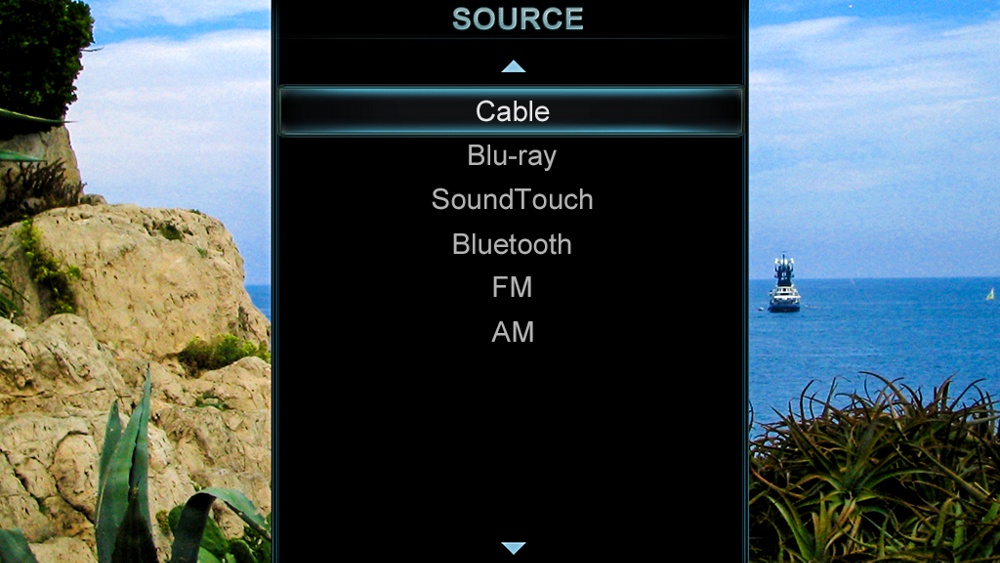
Task: Switch to the Bluetooth source
Action: (512, 244)
